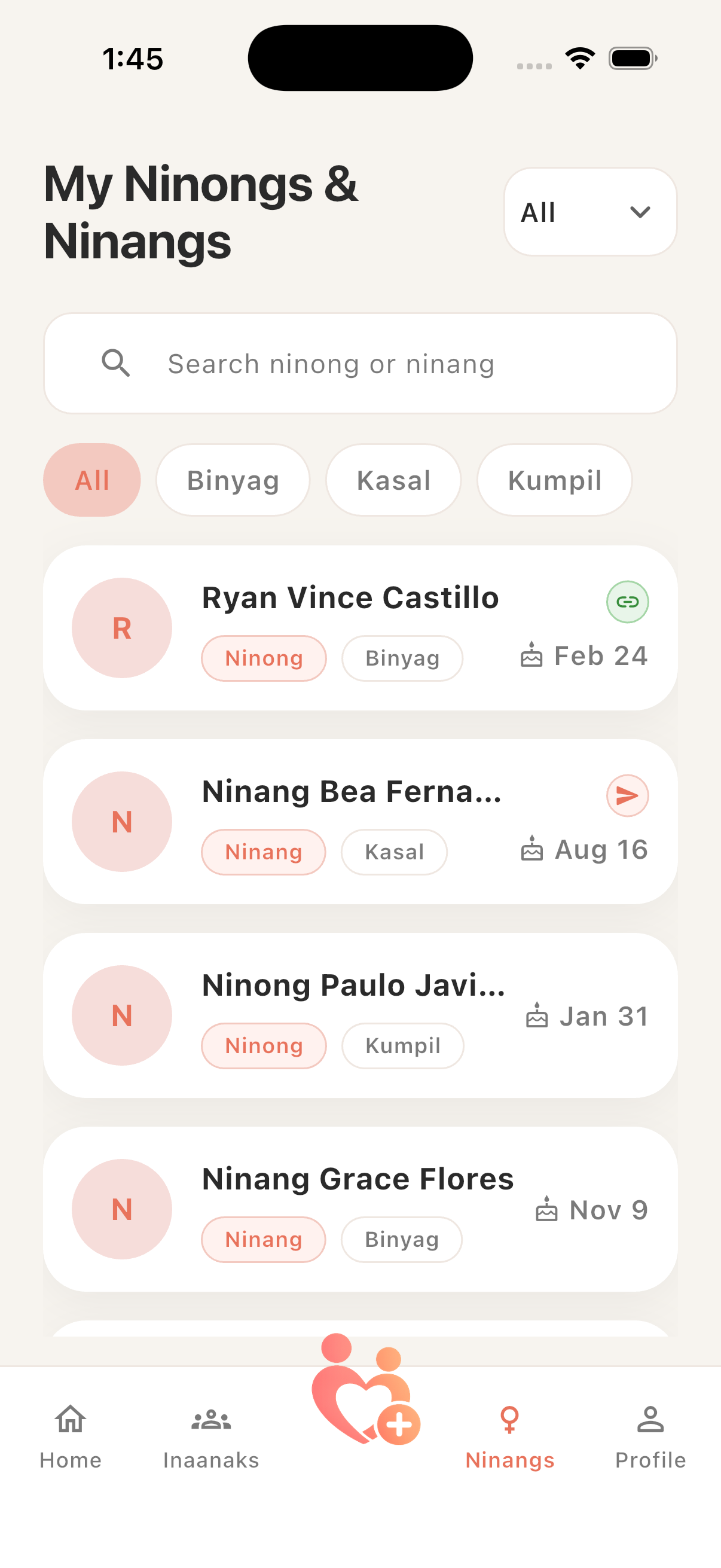The width and height of the screenshot is (721, 1568).
Task: Toggle the Binyag filter chip
Action: pos(233,480)
